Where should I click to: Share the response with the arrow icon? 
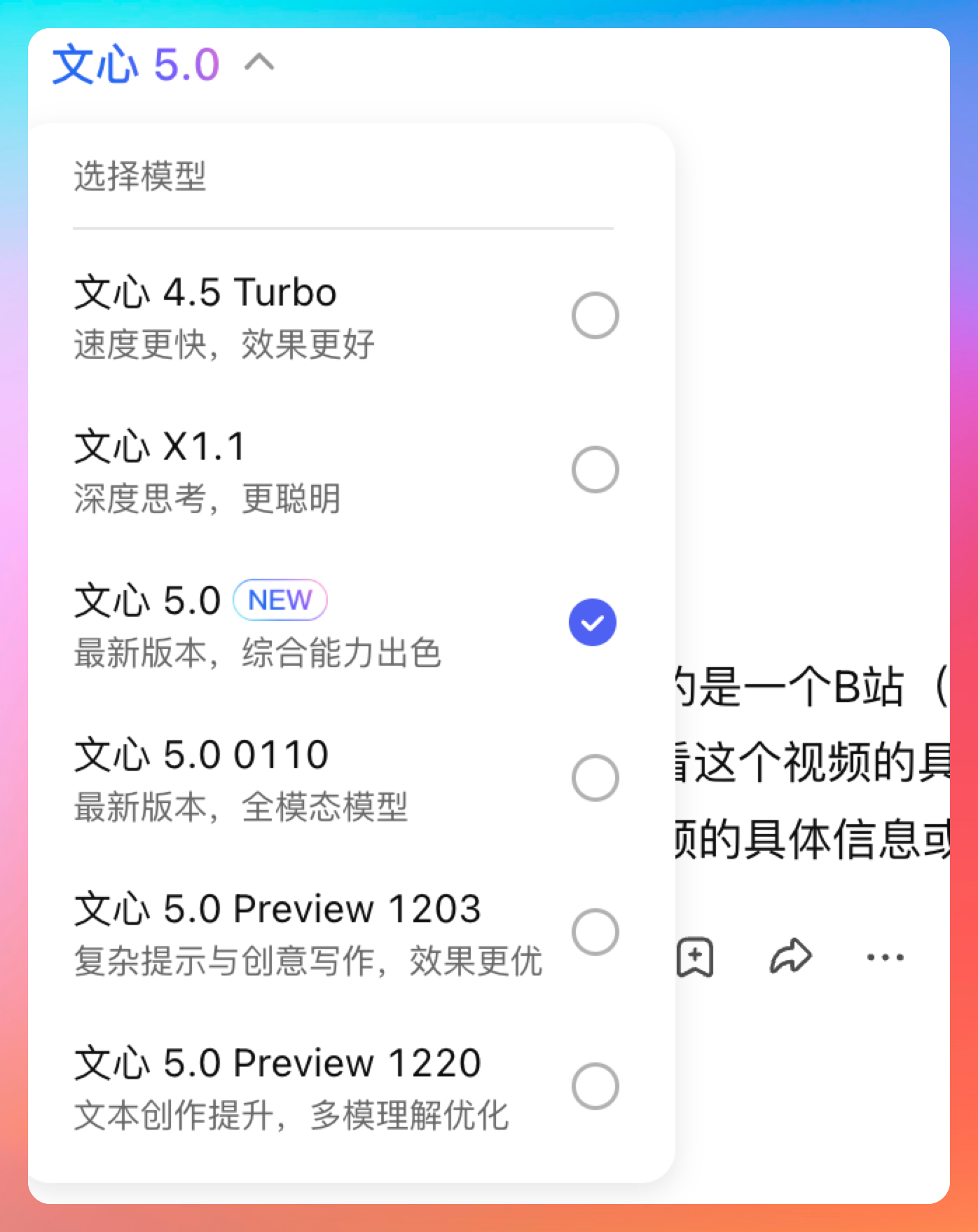tap(790, 957)
